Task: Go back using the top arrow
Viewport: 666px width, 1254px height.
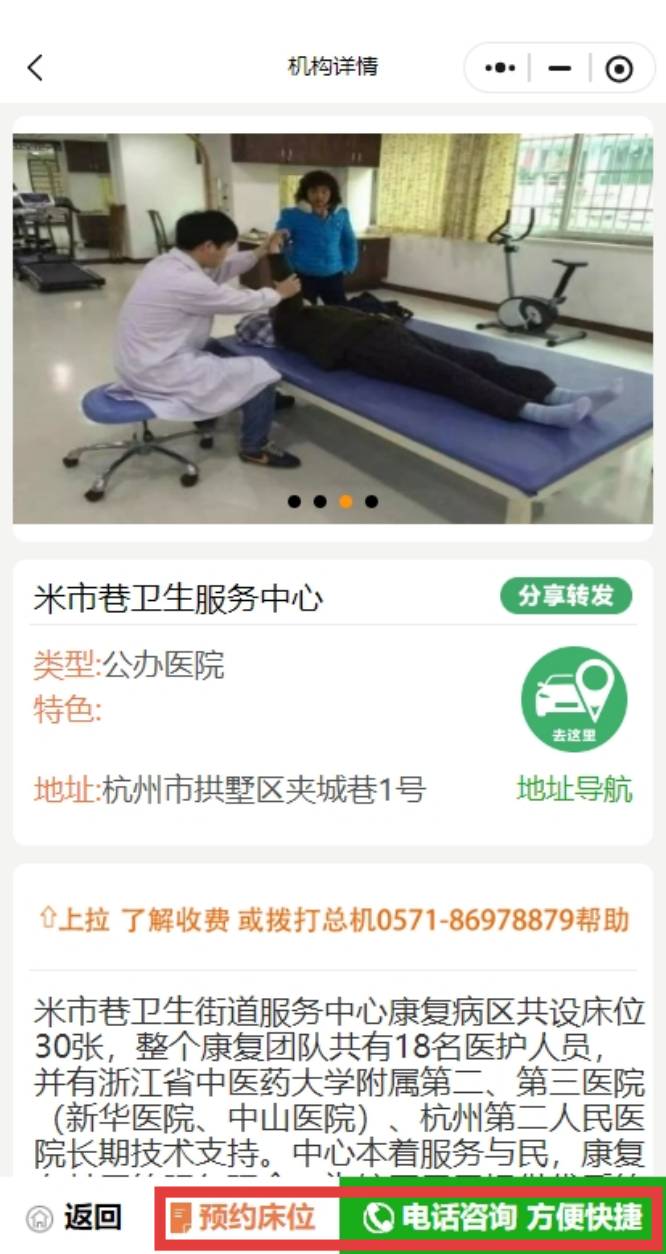Action: tap(36, 68)
